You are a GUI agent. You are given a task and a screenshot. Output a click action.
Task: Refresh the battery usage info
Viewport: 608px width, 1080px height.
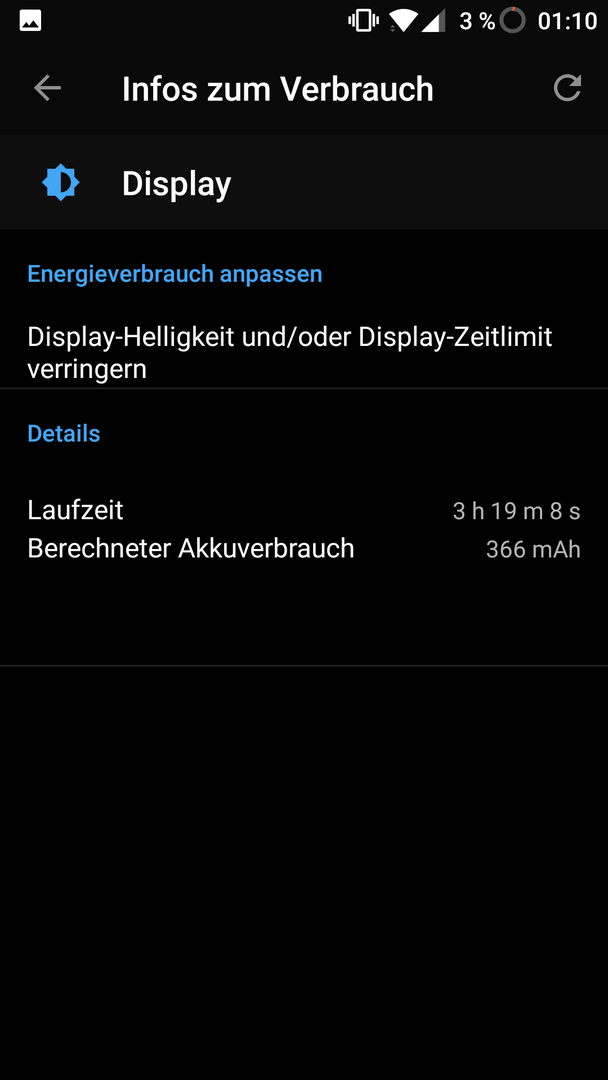point(568,88)
